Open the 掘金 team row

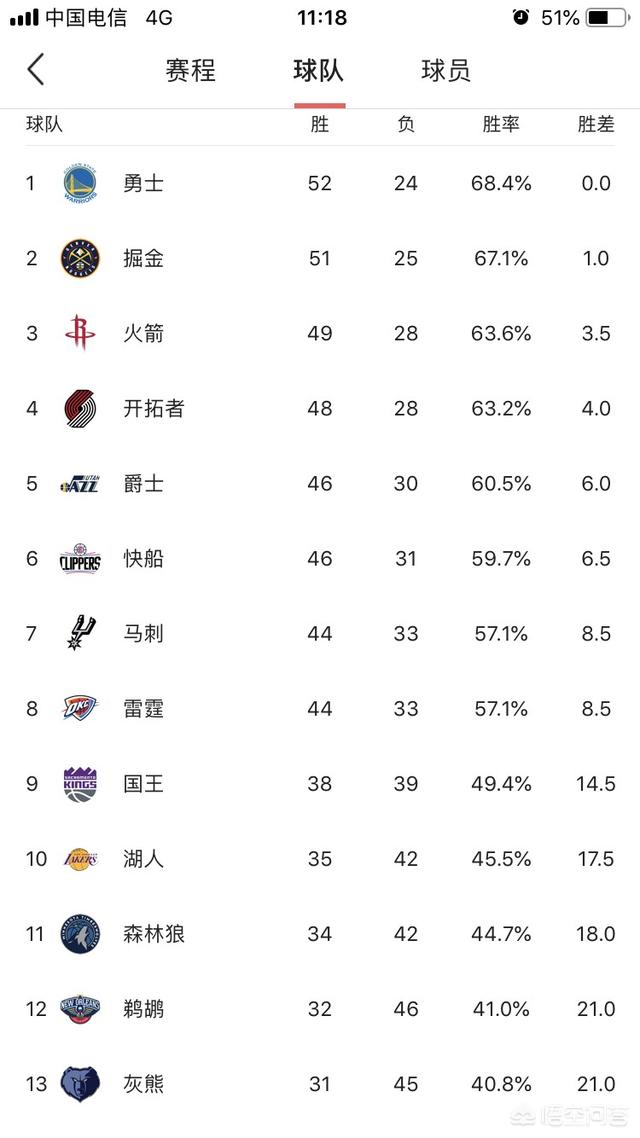tap(320, 258)
